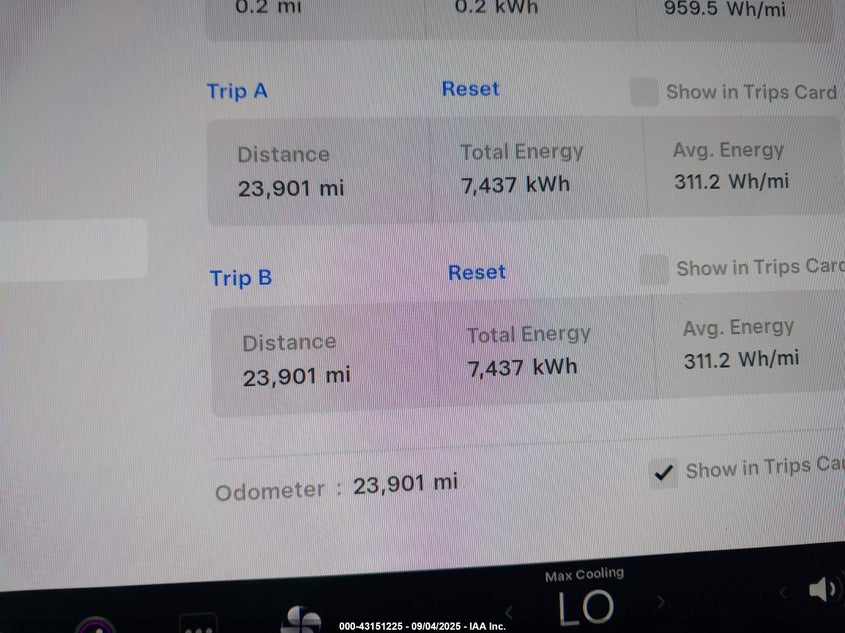Enable Show in Trips Card for Trip B
Image resolution: width=845 pixels, height=633 pixels.
[x=654, y=269]
